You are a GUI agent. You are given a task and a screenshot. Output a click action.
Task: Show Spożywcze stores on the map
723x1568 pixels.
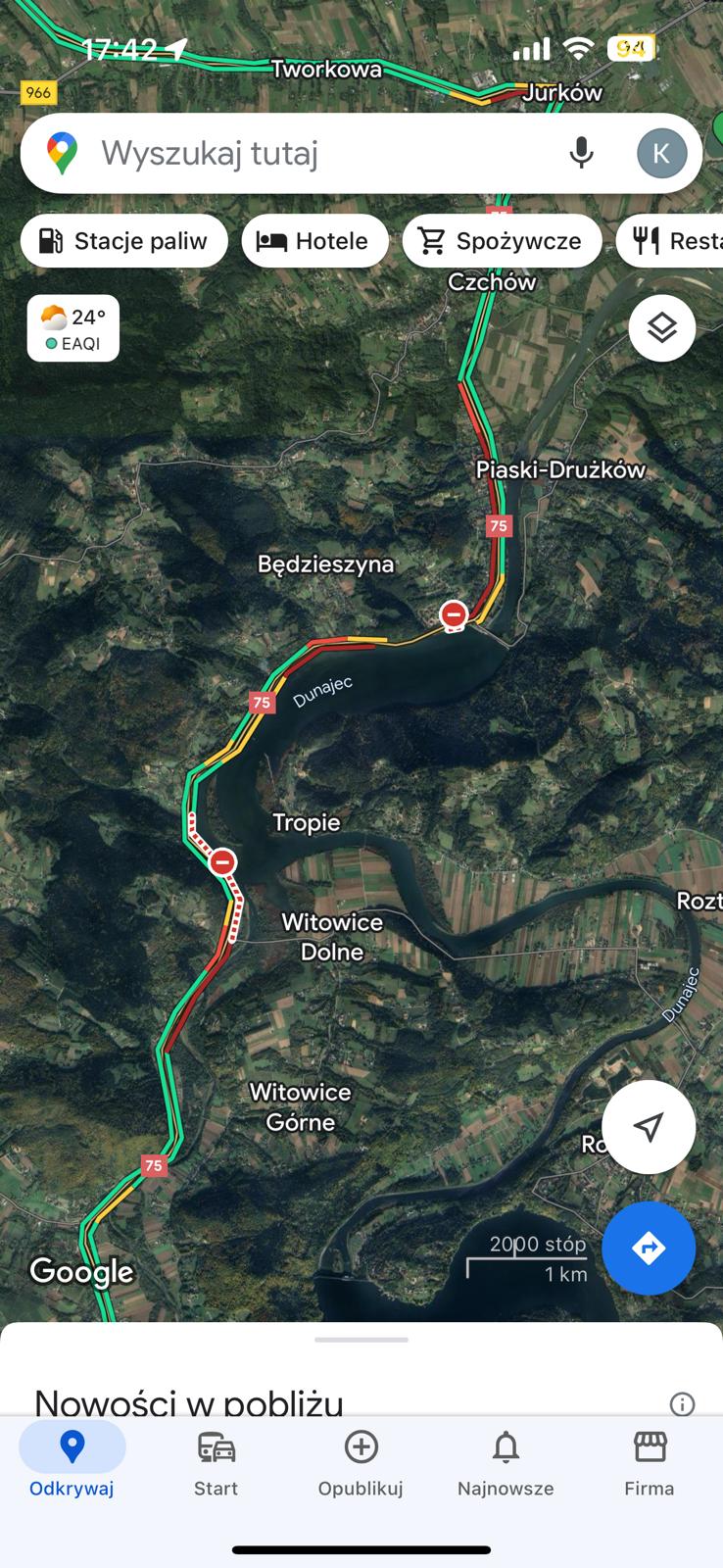coord(502,241)
